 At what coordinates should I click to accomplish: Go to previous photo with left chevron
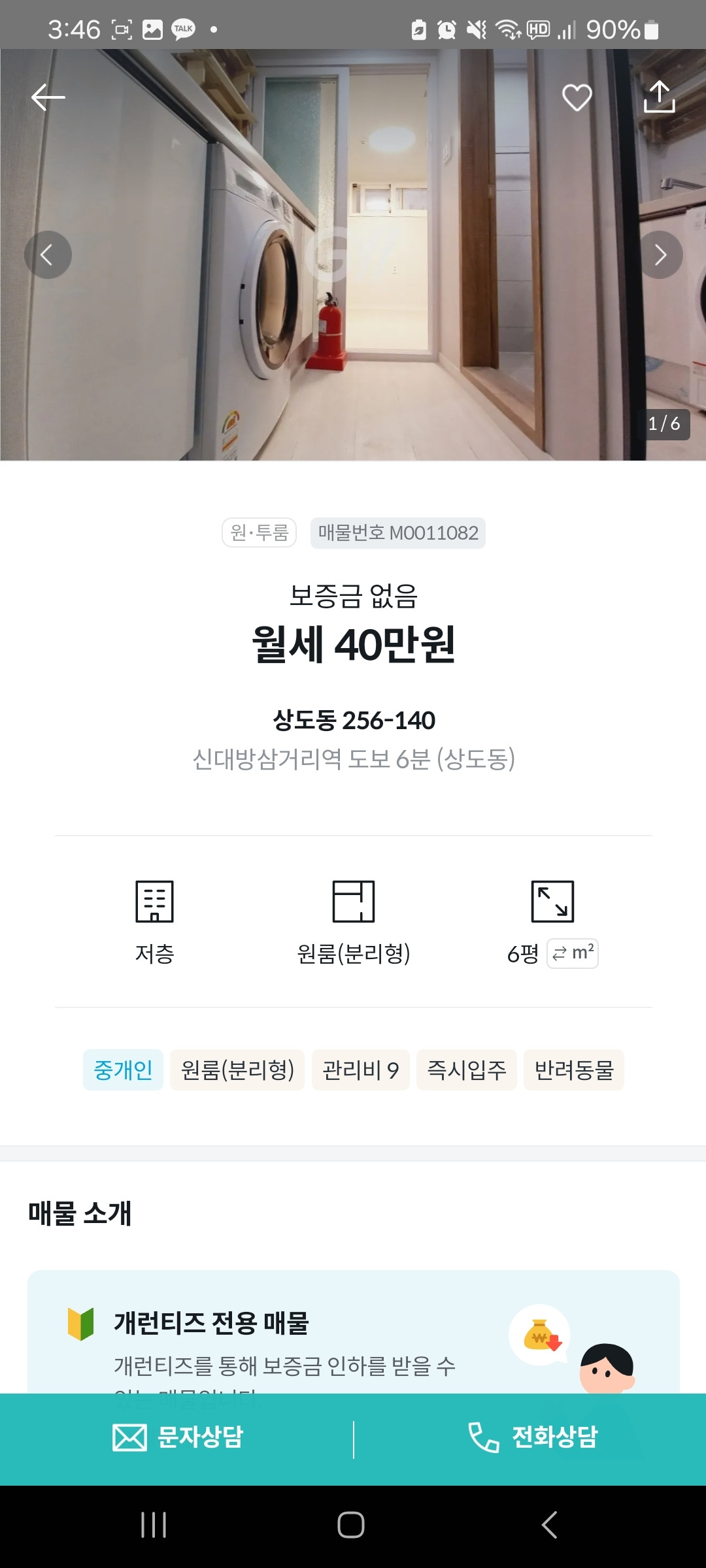coord(46,254)
